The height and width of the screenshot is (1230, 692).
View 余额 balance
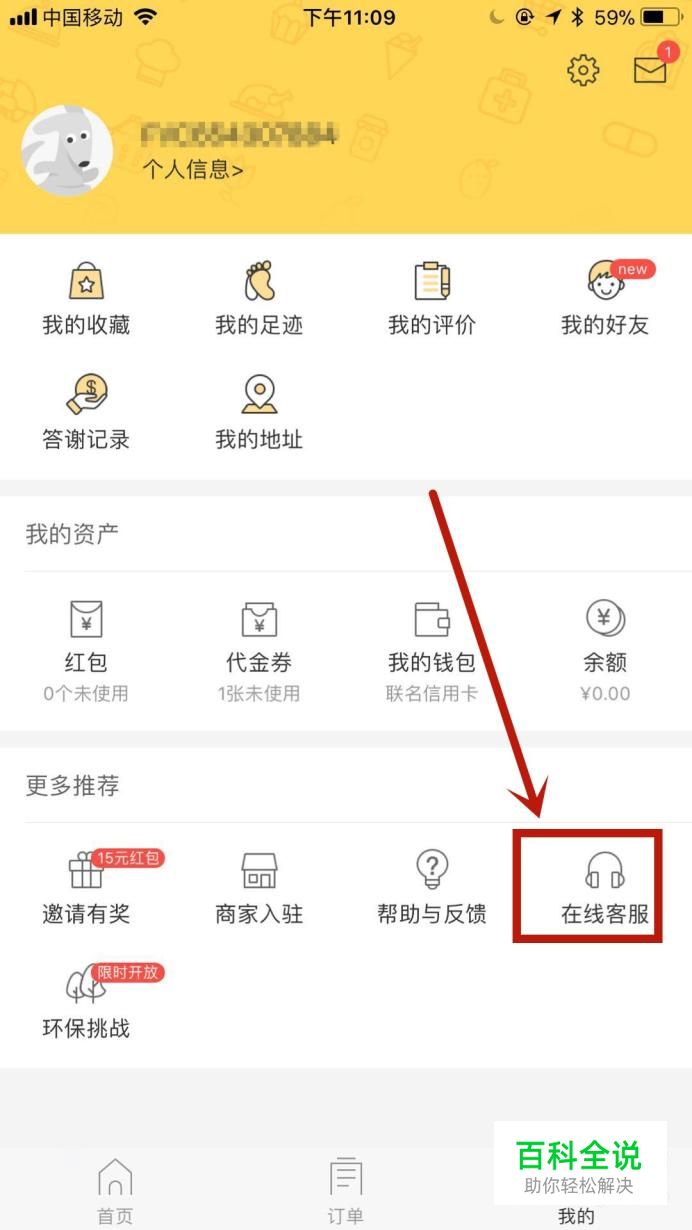pos(605,650)
